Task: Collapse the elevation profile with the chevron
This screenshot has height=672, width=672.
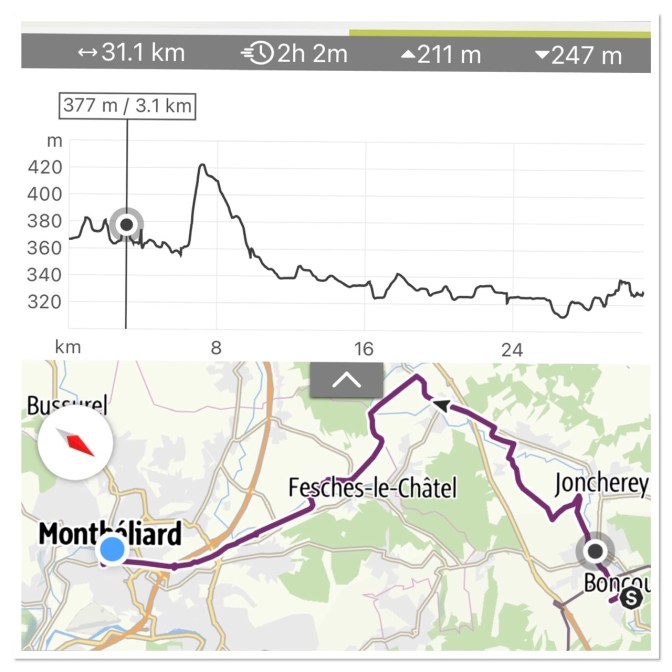Action: 345,380
